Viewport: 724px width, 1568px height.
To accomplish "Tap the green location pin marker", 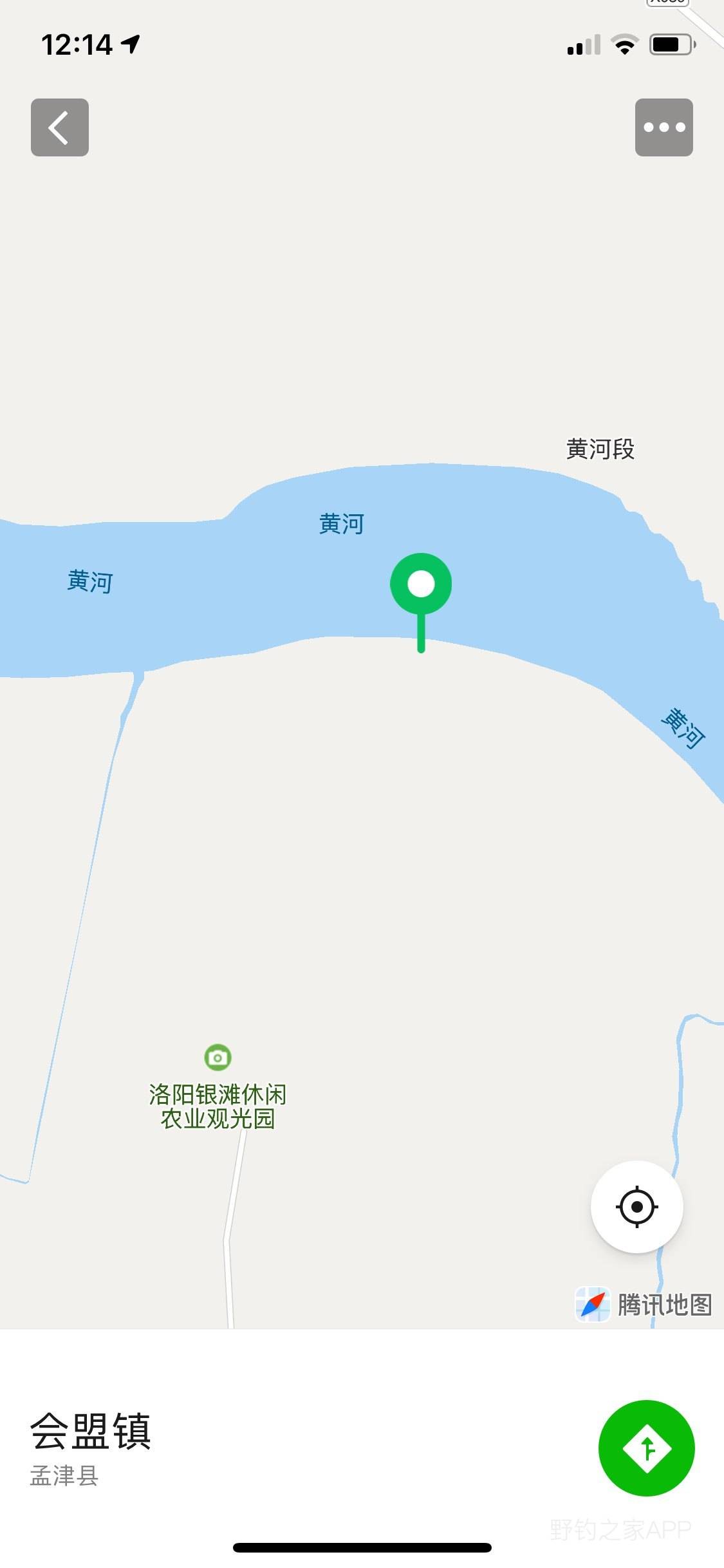I will coord(421,584).
